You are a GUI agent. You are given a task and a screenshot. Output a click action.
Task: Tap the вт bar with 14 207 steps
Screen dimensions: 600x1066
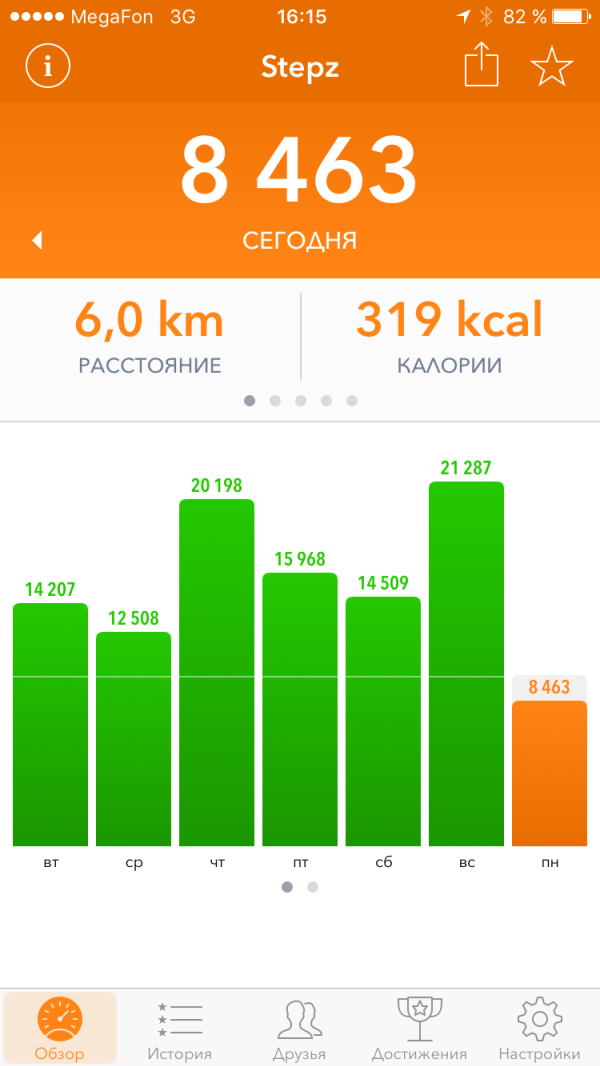[50, 724]
